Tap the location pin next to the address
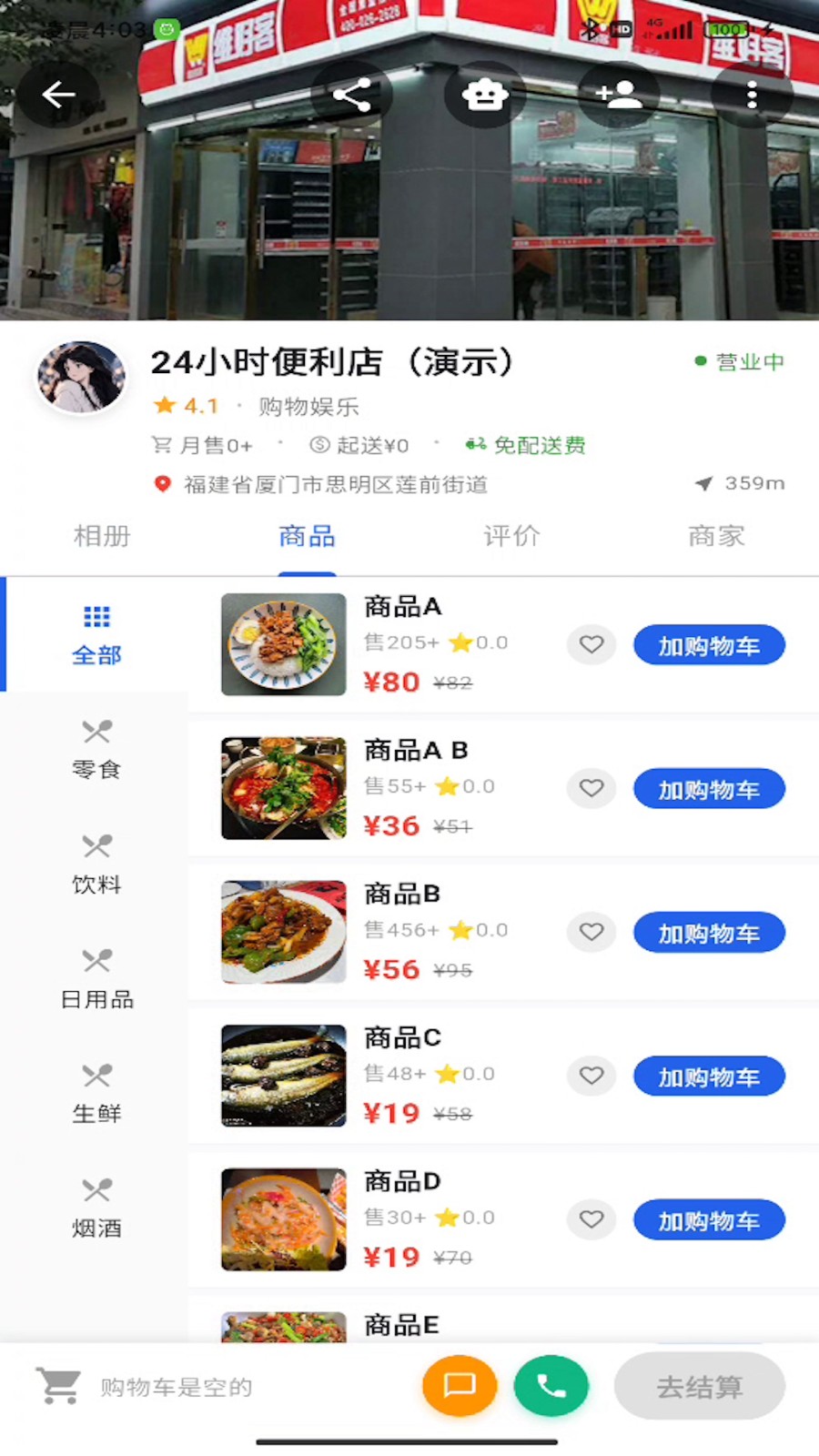819x1456 pixels. click(162, 484)
